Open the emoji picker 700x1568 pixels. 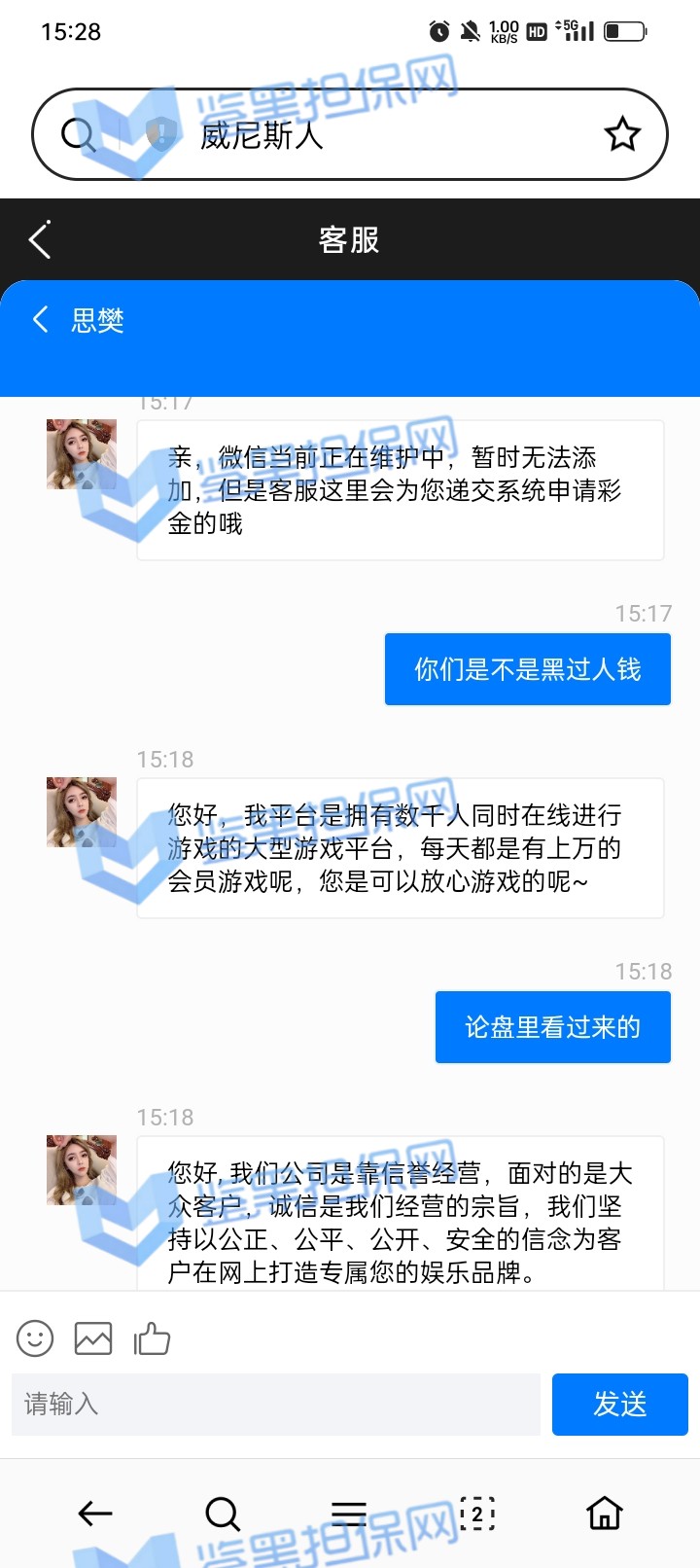tap(35, 1338)
